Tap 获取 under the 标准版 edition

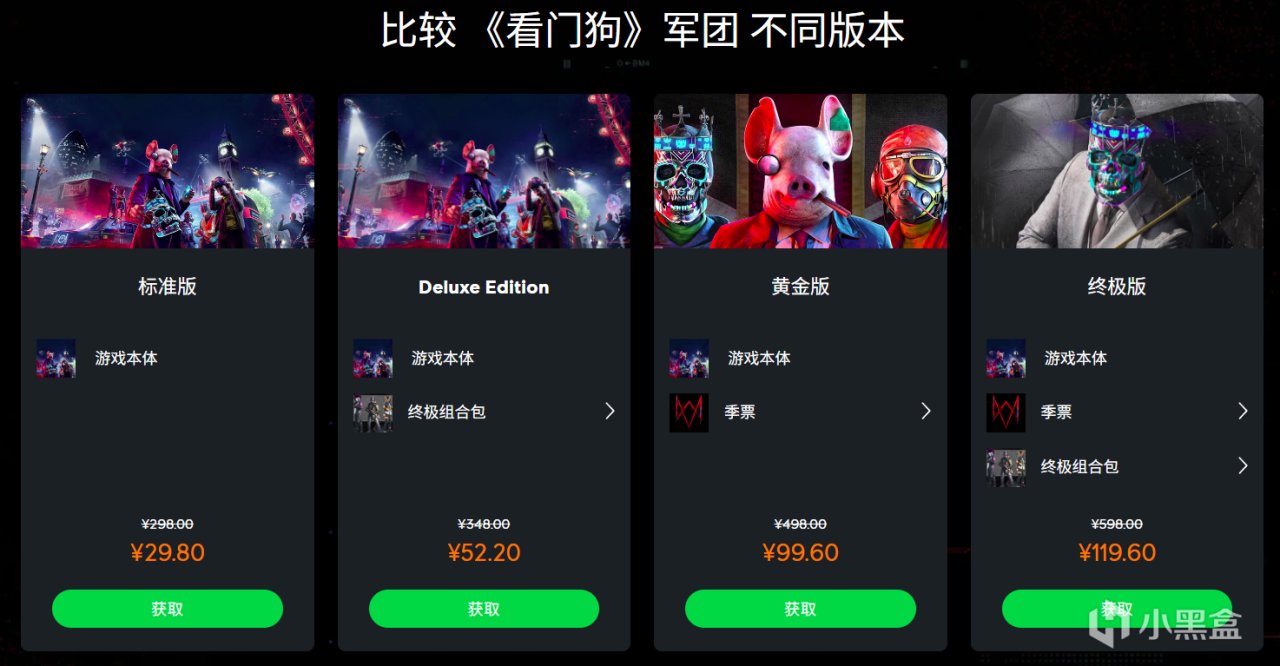pyautogui.click(x=167, y=609)
